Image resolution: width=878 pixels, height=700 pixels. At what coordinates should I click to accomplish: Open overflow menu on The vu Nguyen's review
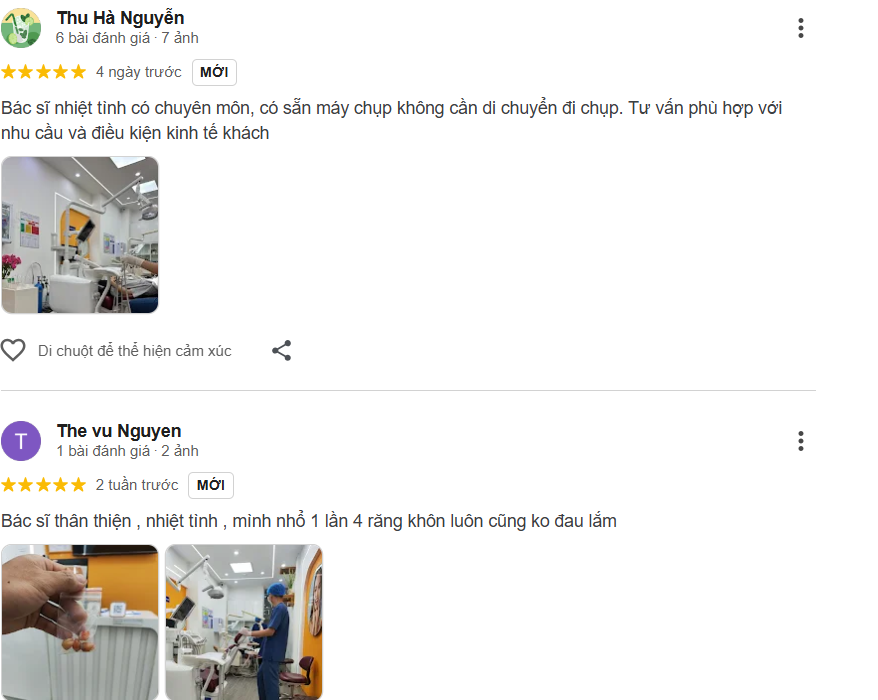pyautogui.click(x=800, y=441)
